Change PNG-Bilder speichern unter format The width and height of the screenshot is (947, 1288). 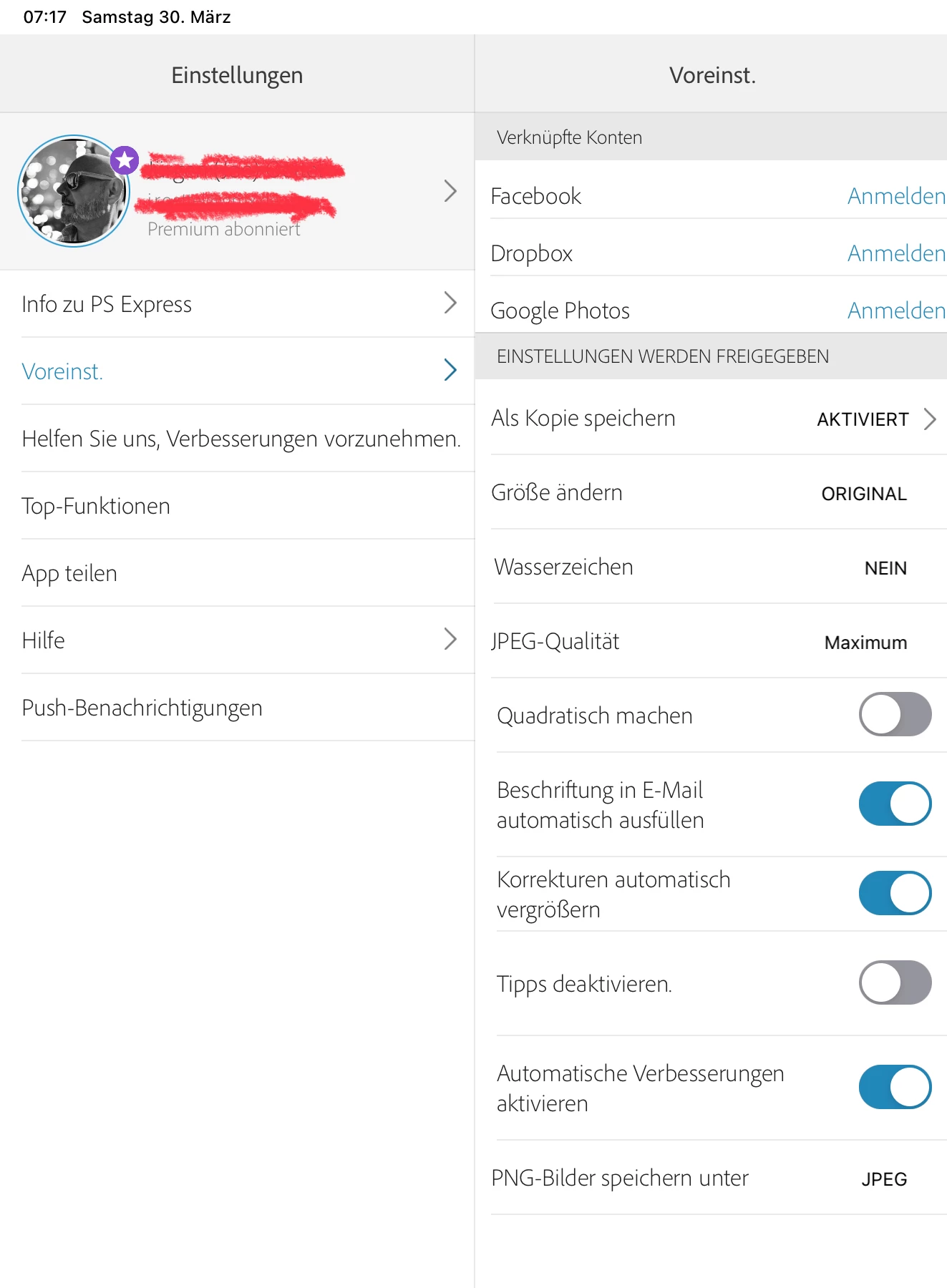(716, 1179)
